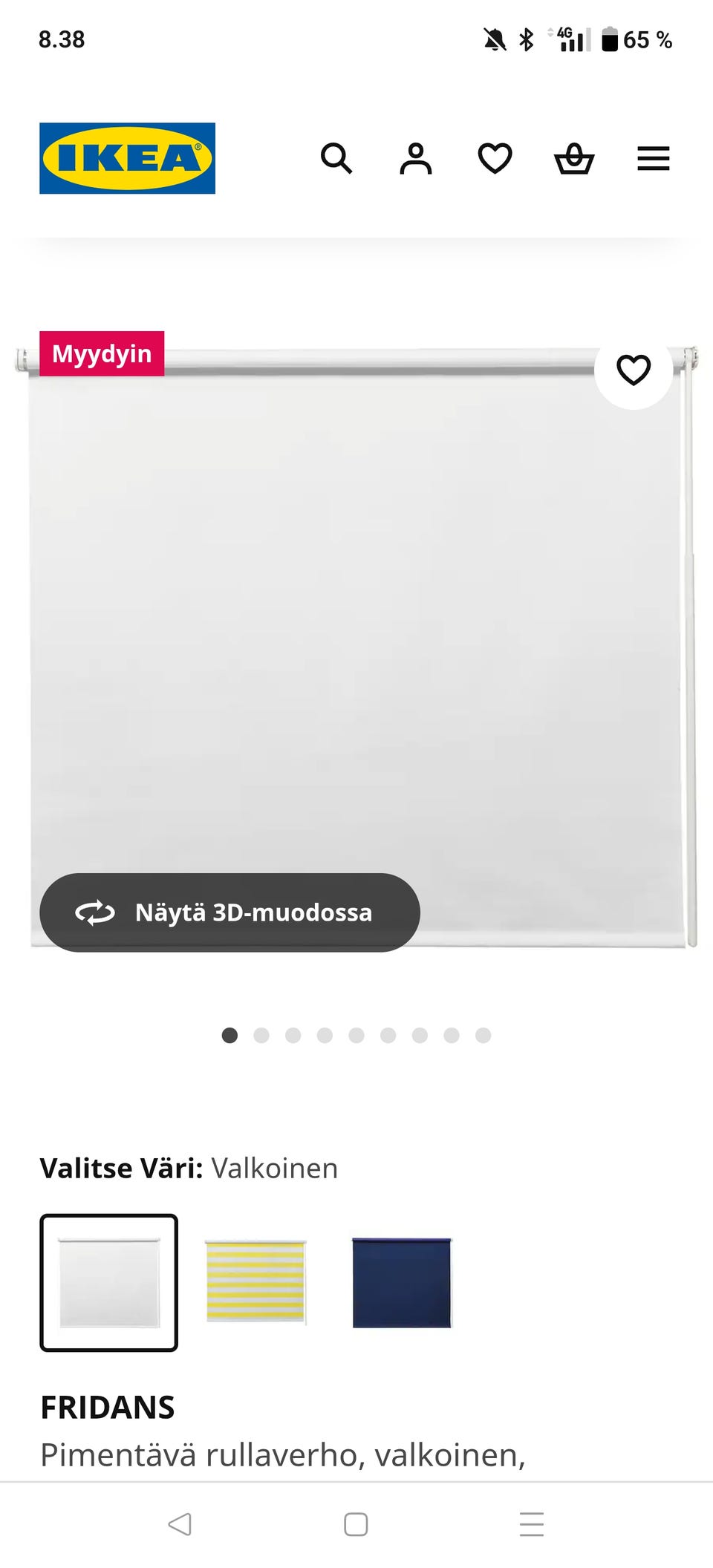Jump to the last image carousel dot
The image size is (713, 1568).
pyautogui.click(x=484, y=1035)
